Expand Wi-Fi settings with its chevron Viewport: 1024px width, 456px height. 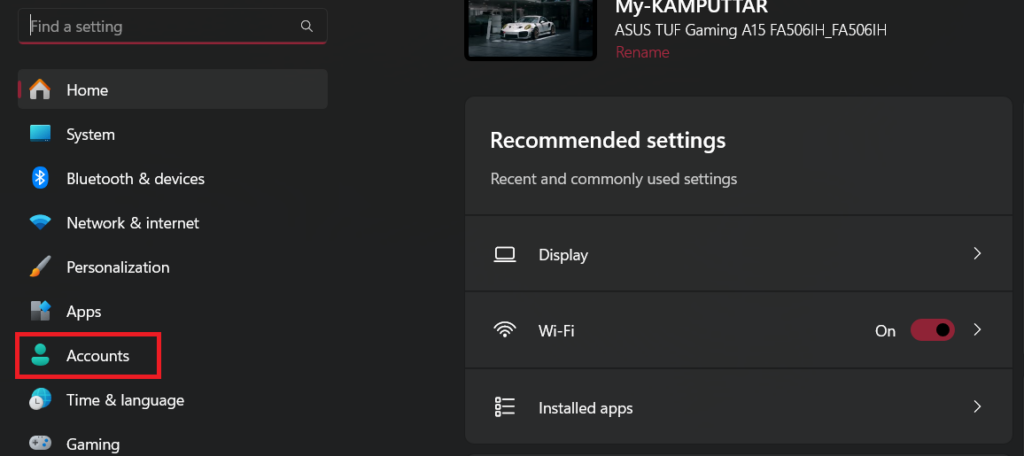(978, 330)
